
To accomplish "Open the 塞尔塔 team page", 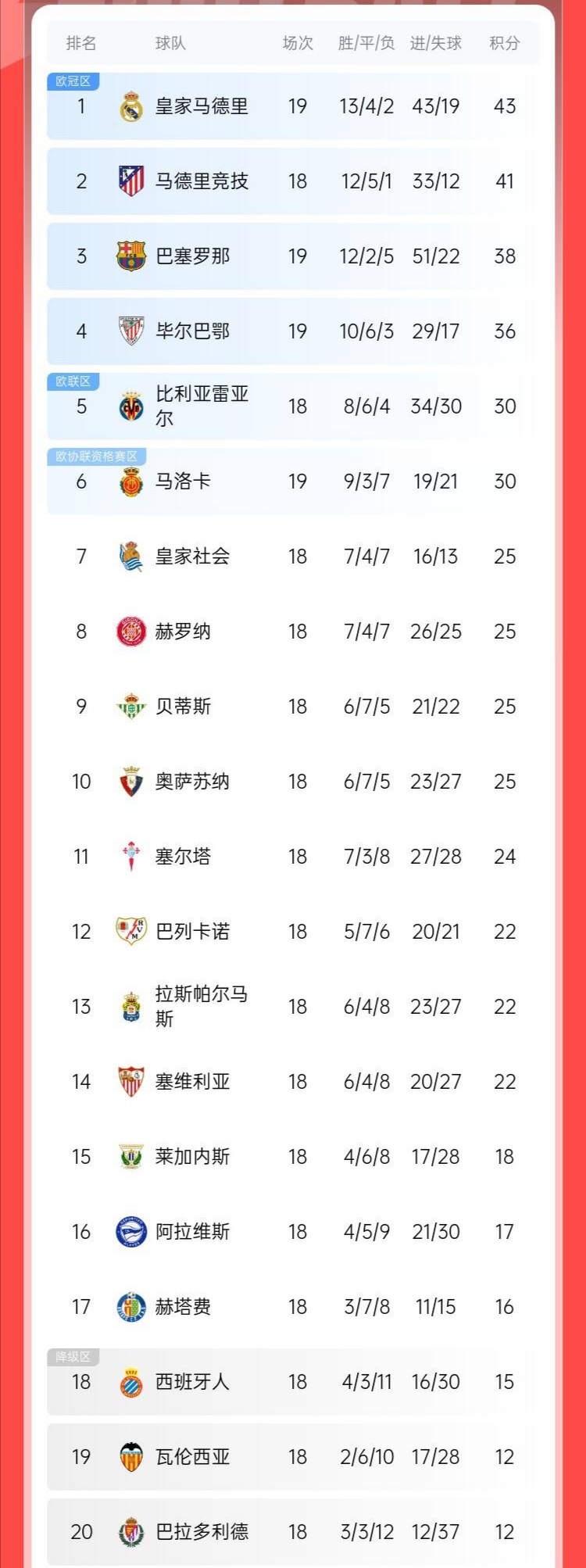I will (184, 856).
